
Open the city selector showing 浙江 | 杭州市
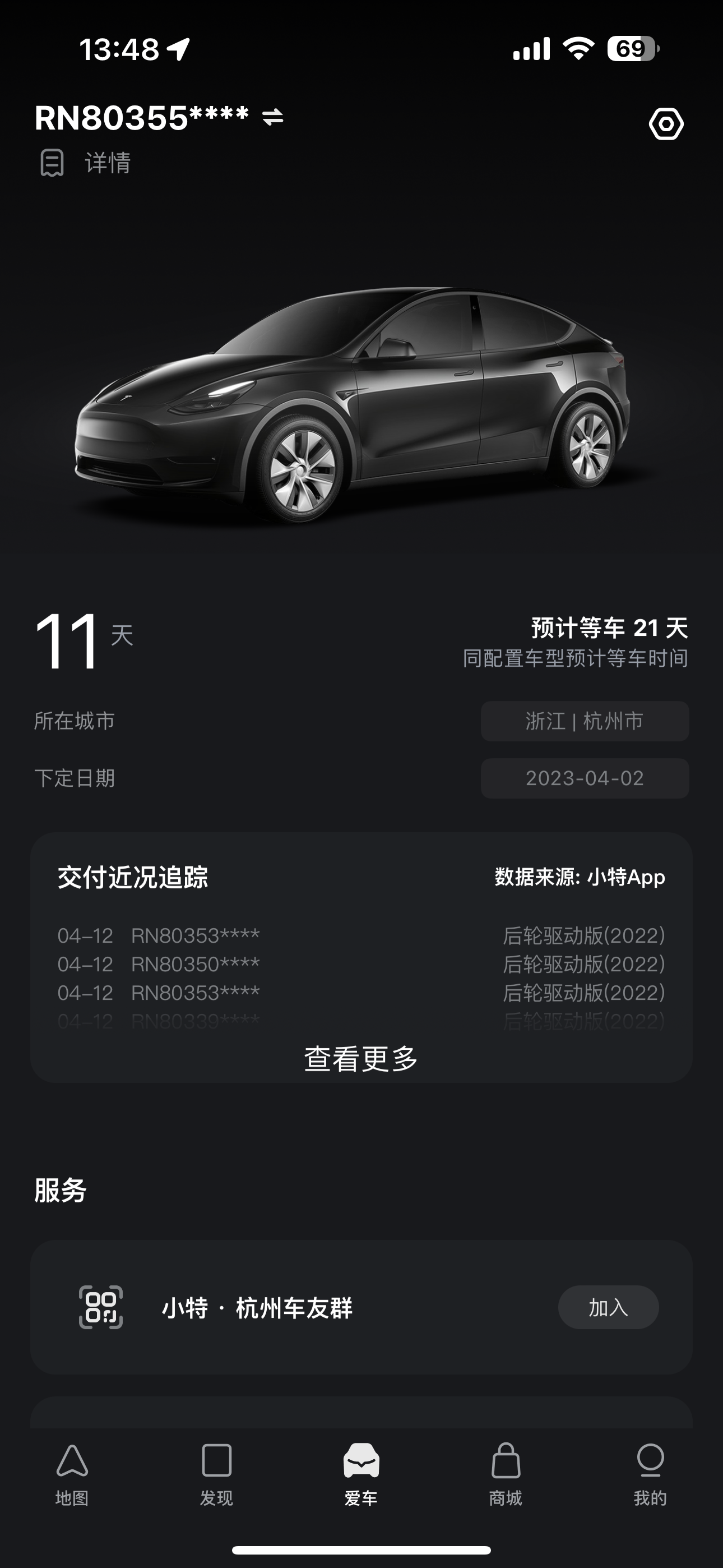point(584,721)
